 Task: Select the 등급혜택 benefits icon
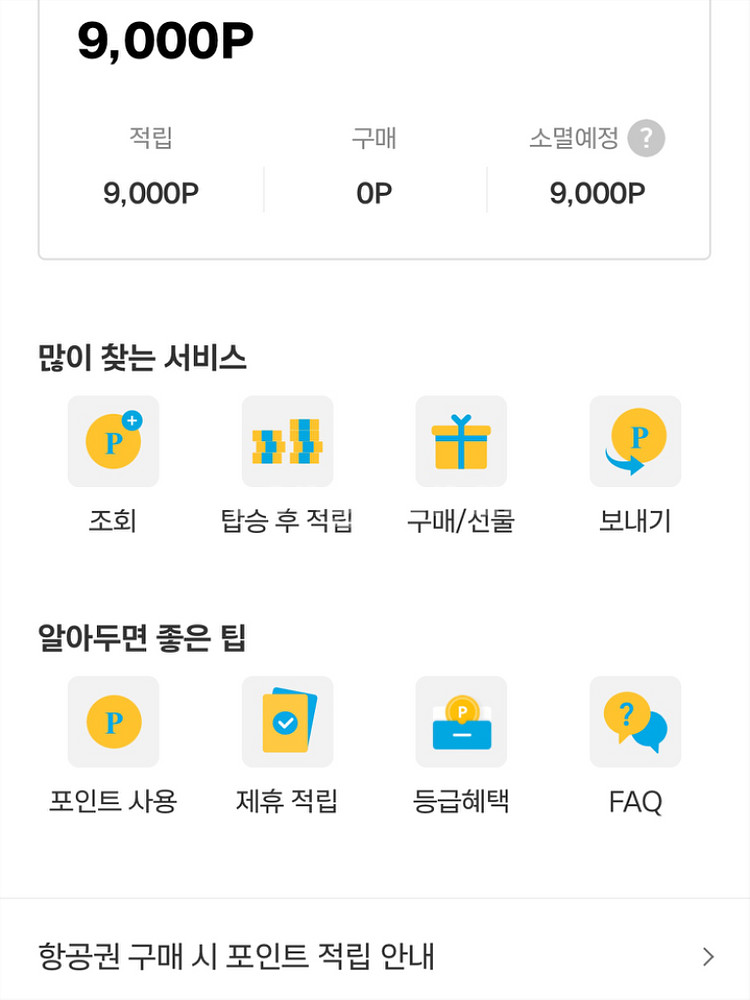point(460,722)
